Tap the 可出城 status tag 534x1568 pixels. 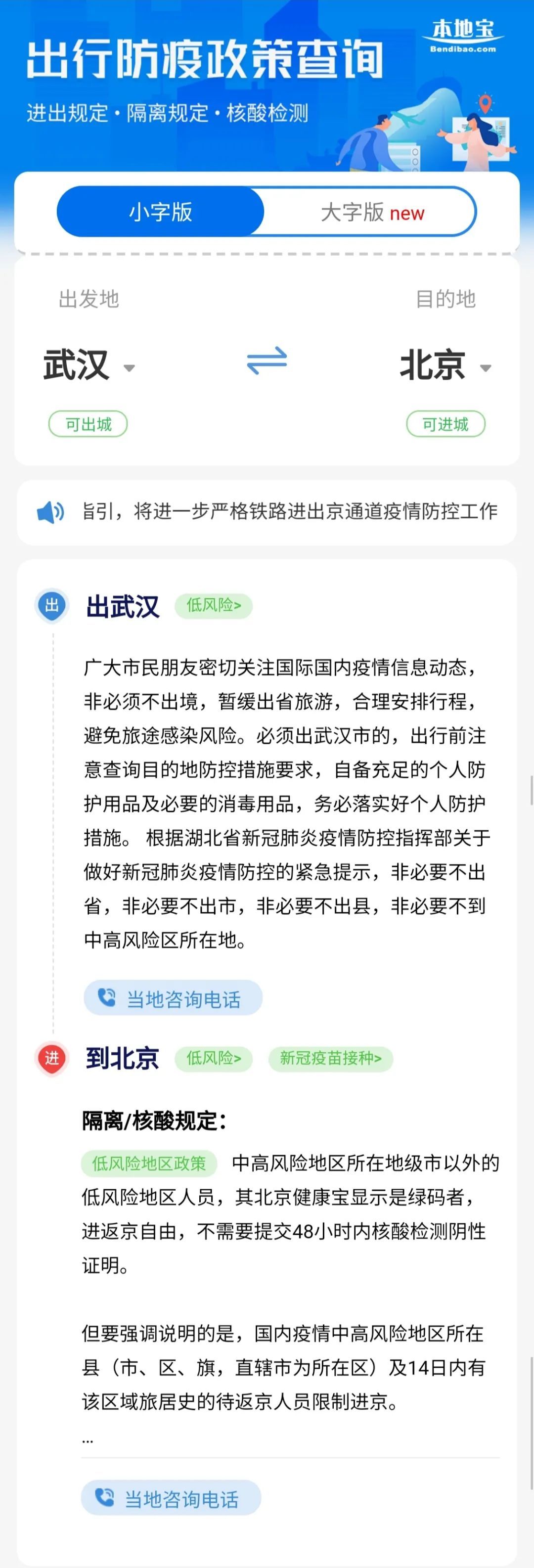89,424
